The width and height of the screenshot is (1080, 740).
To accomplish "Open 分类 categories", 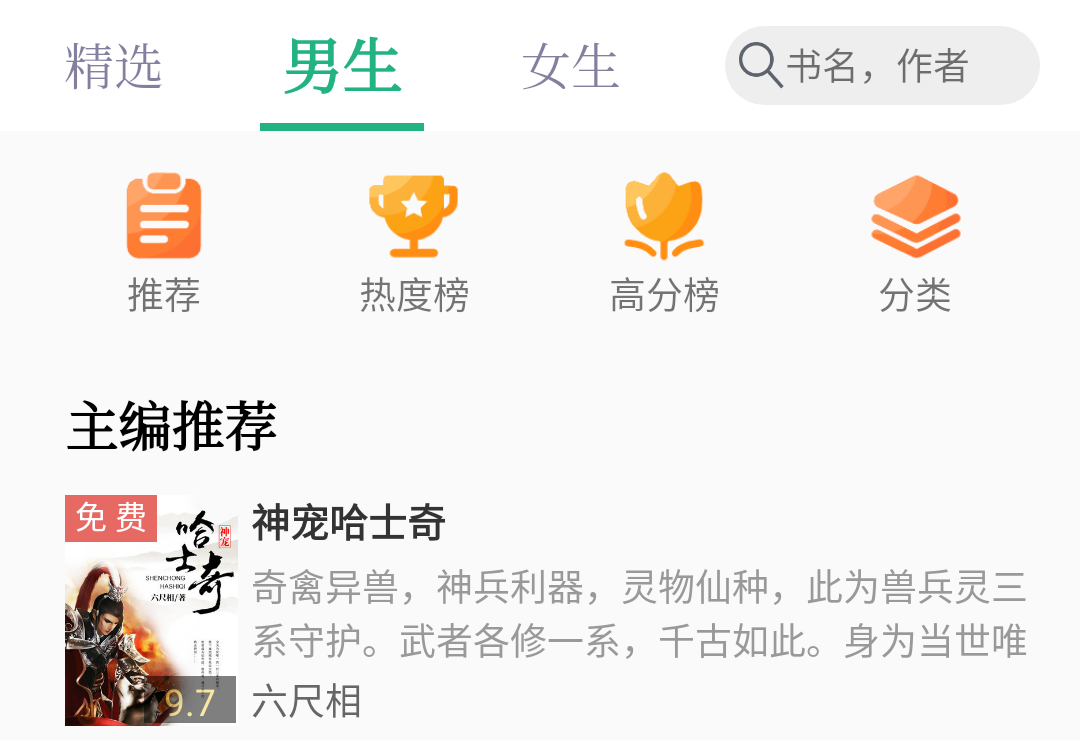I will 915,242.
